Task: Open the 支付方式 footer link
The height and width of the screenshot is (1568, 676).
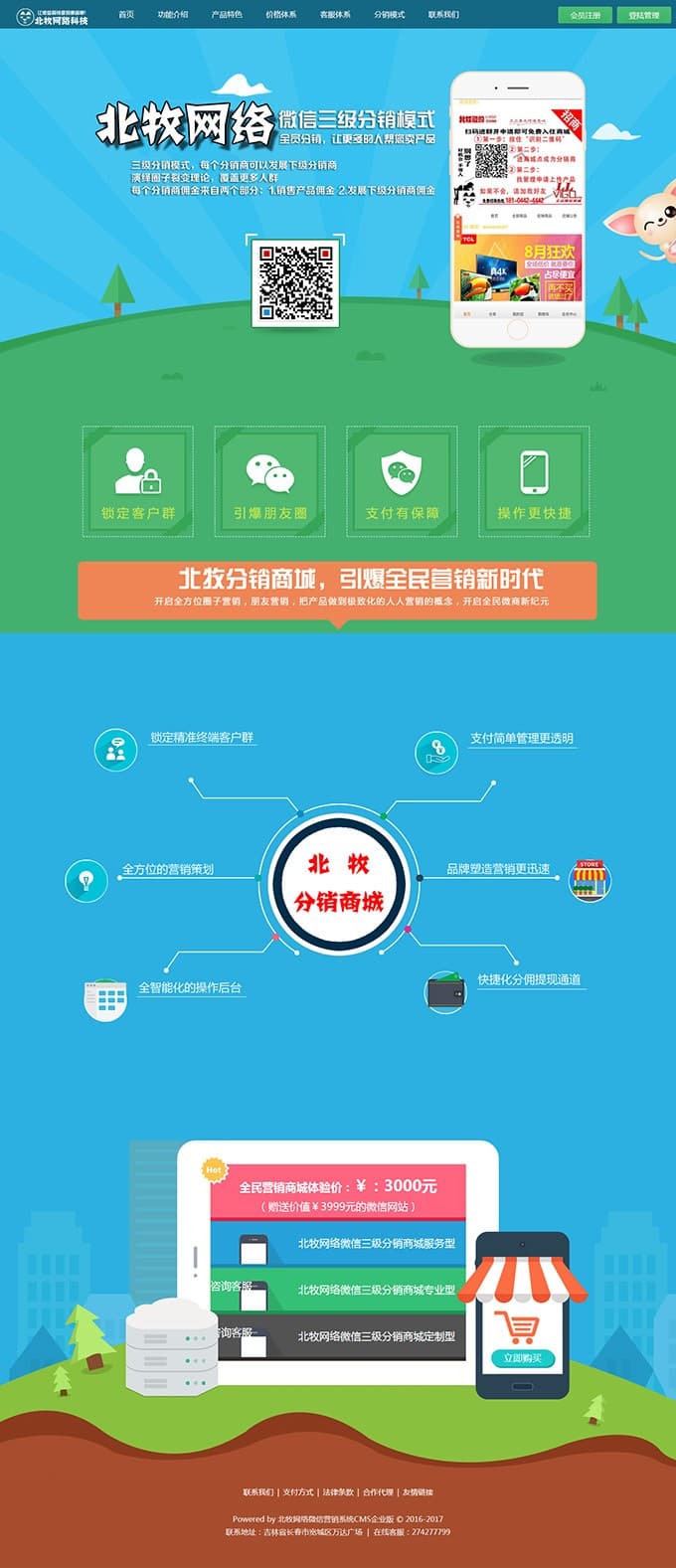Action: [297, 1491]
